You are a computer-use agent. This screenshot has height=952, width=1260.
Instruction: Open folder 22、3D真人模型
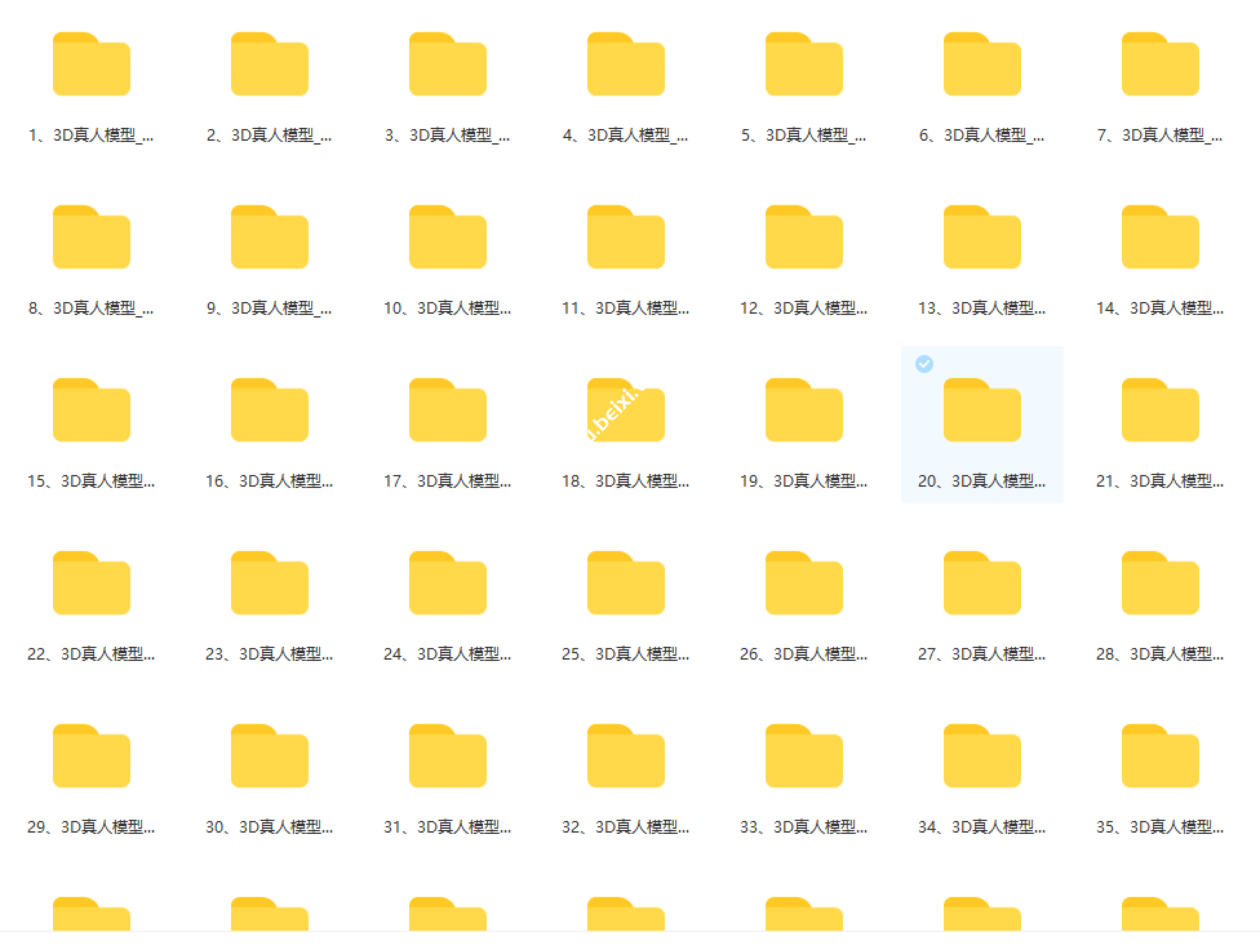(x=91, y=583)
